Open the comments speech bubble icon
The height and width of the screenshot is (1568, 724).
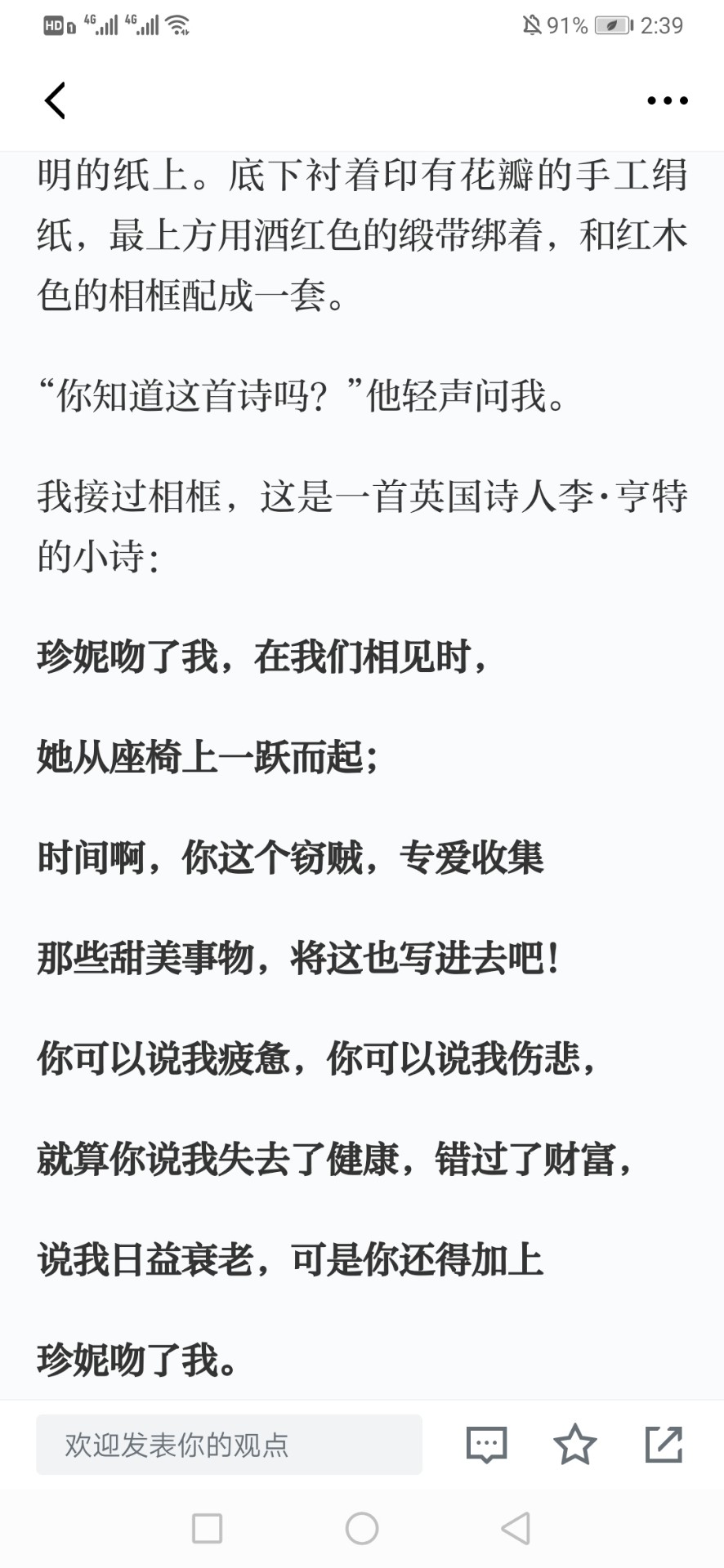(x=486, y=1445)
